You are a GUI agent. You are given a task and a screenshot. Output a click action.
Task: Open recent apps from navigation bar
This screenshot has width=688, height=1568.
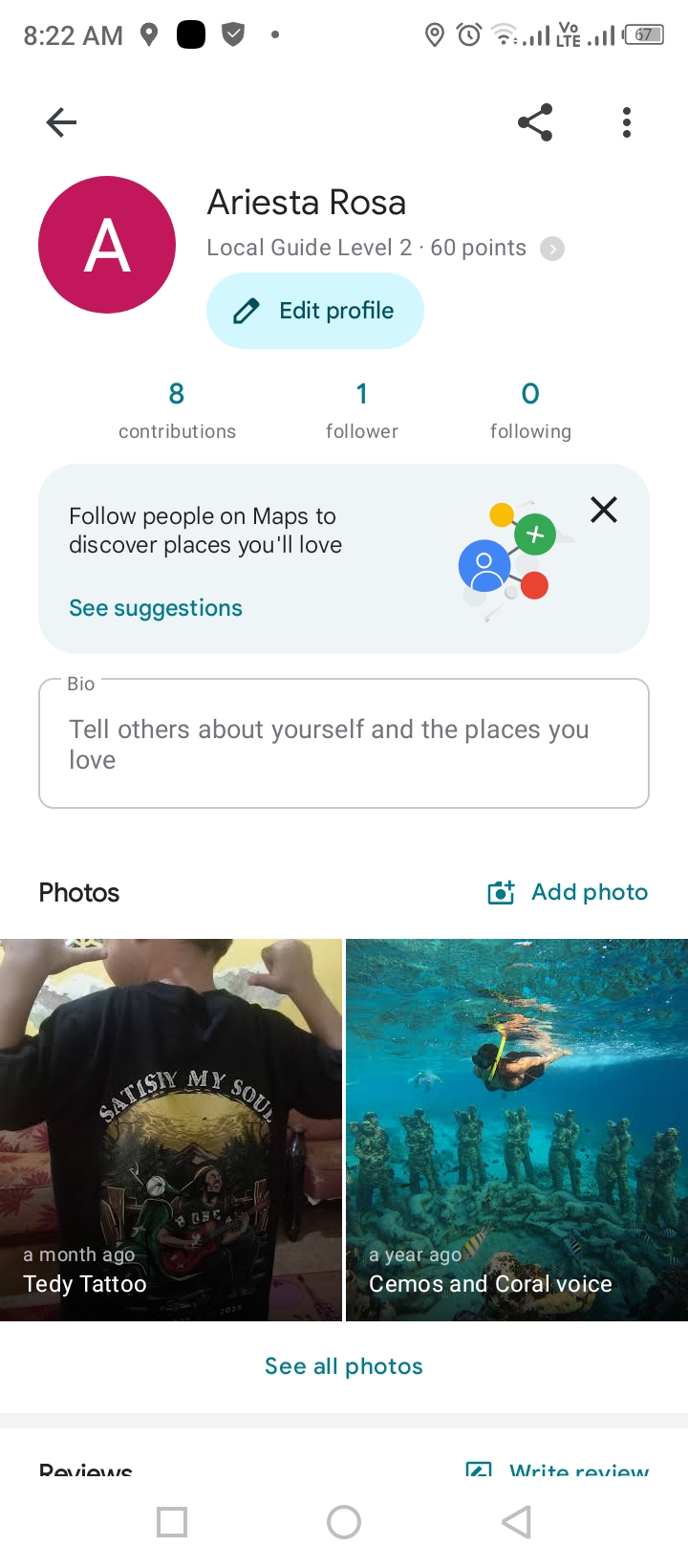tap(172, 1522)
